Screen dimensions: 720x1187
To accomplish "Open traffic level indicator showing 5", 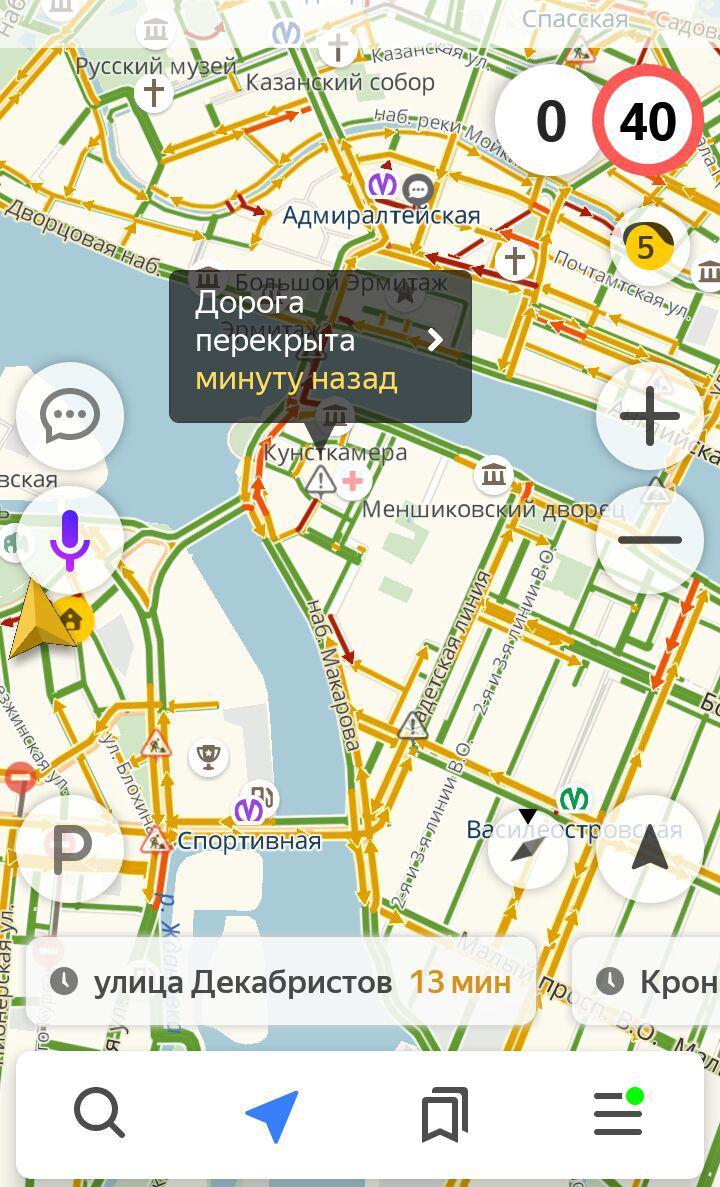I will [647, 246].
